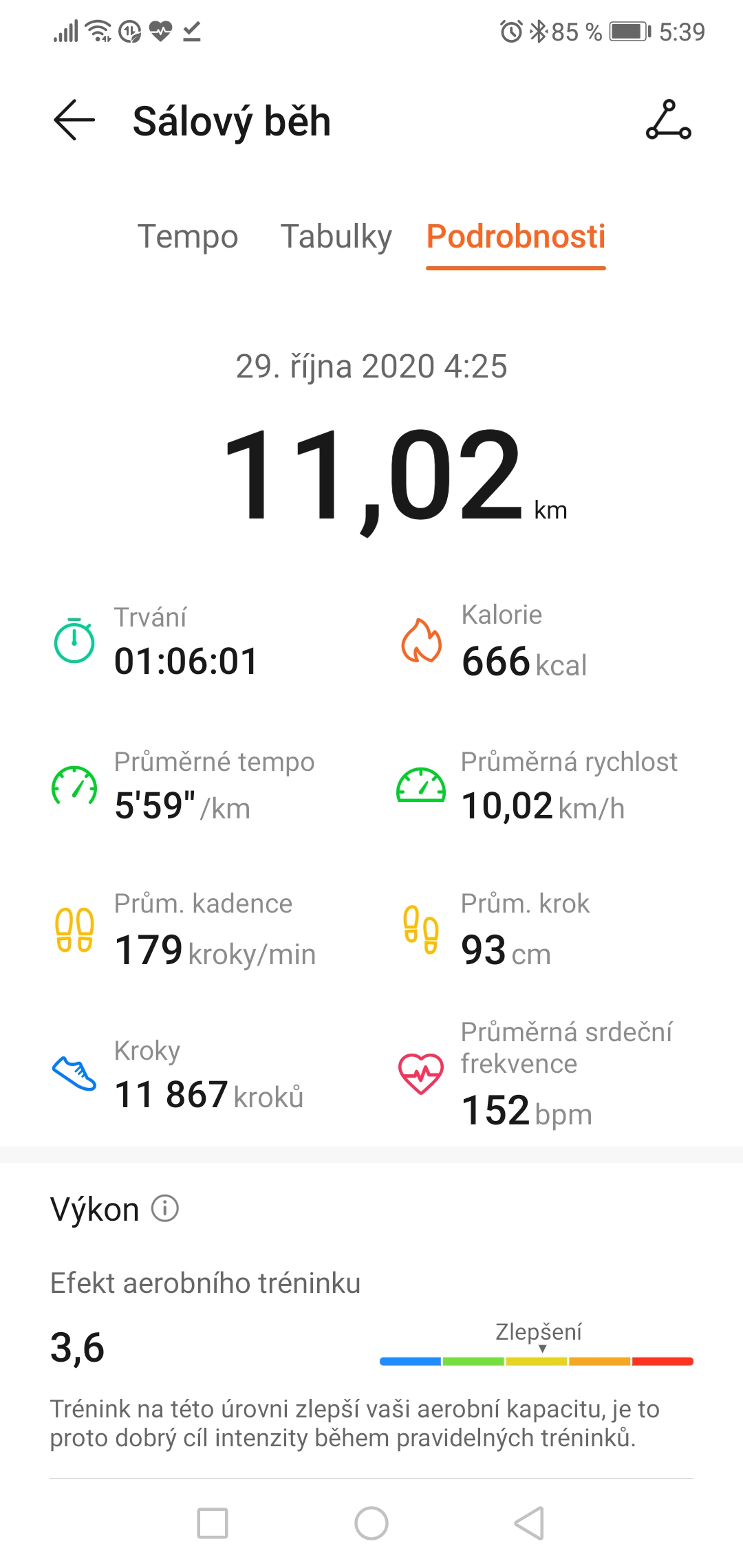Switch to the Tabulky tab
This screenshot has height=1568, width=743.
pos(336,237)
